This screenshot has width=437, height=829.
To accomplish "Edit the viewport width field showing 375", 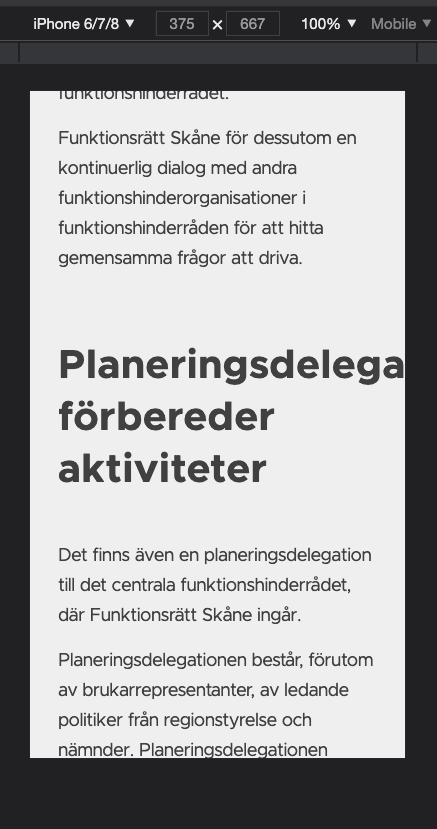I will tap(182, 24).
